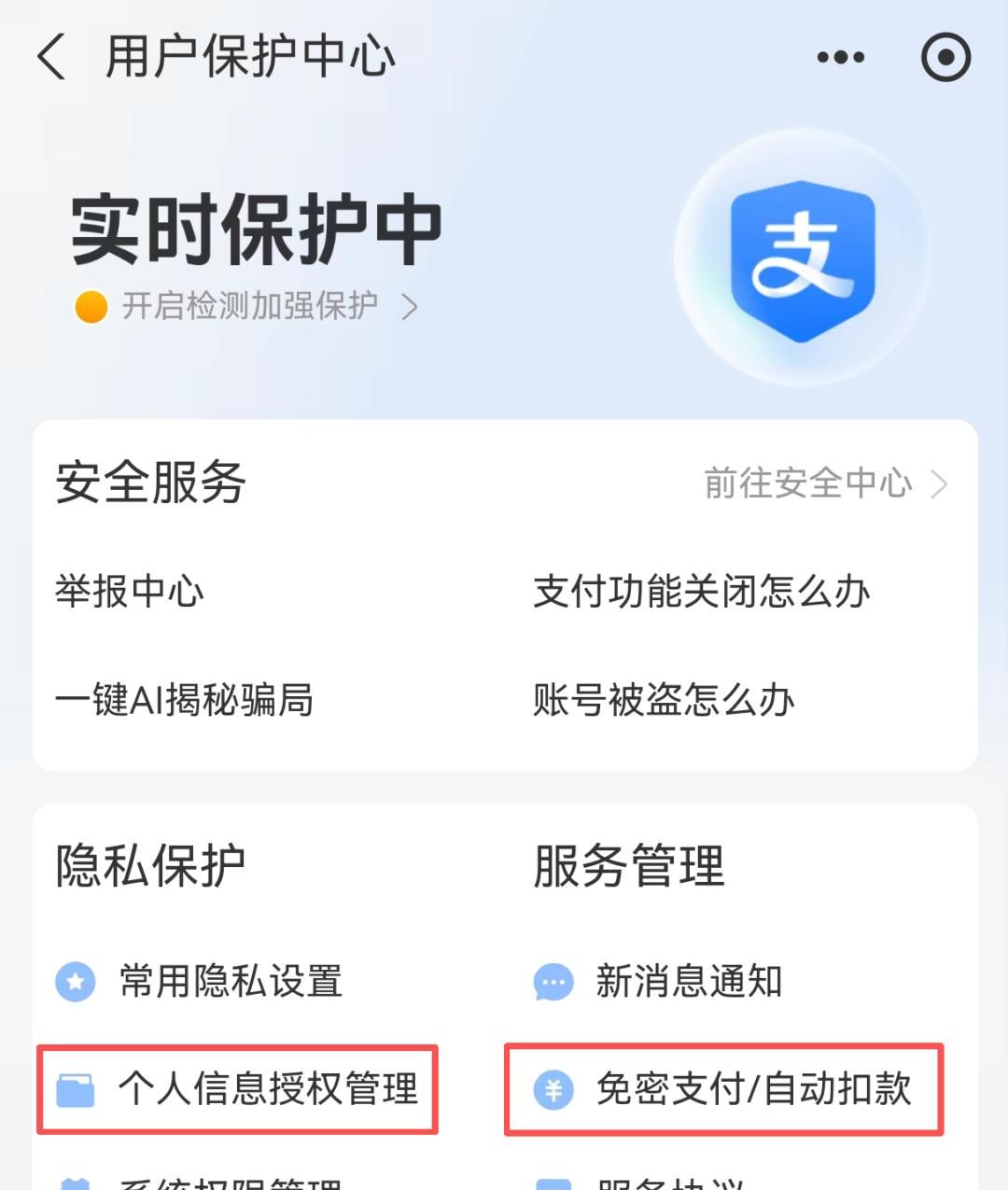Open 支付功能关闭怎么办
Image resolution: width=1008 pixels, height=1190 pixels.
702,591
